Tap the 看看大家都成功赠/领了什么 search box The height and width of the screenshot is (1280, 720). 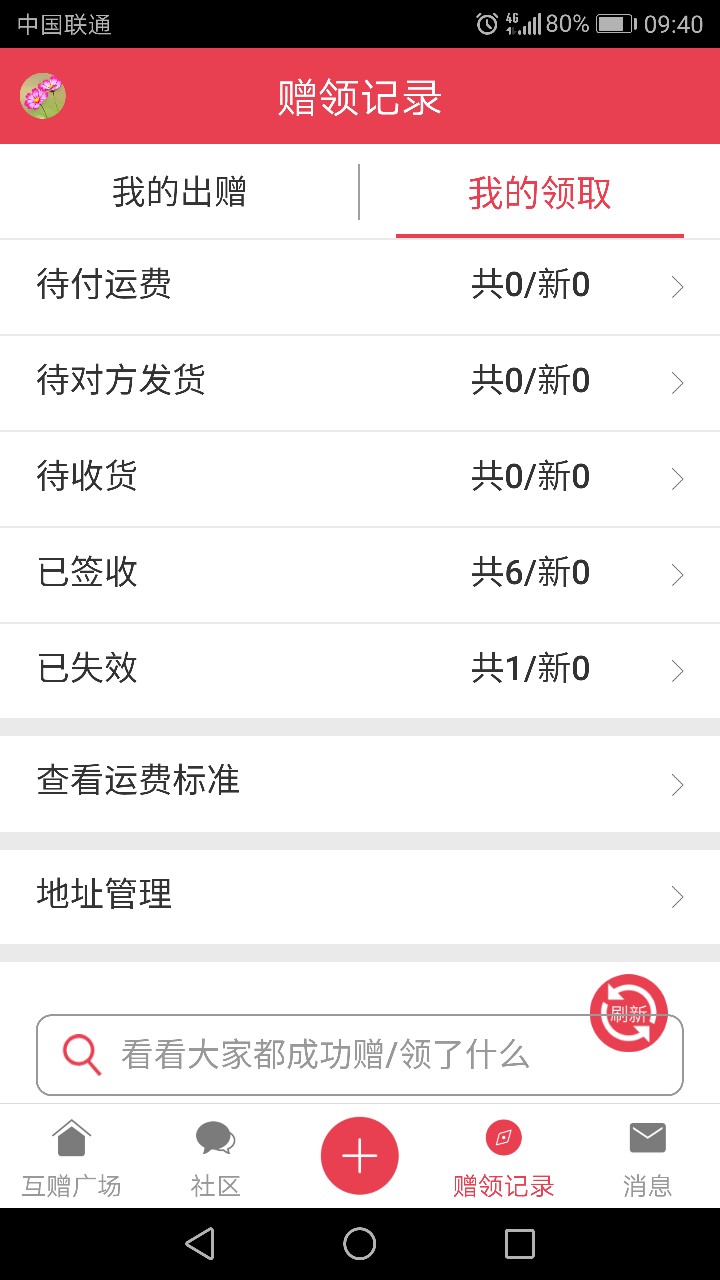pyautogui.click(x=360, y=1055)
